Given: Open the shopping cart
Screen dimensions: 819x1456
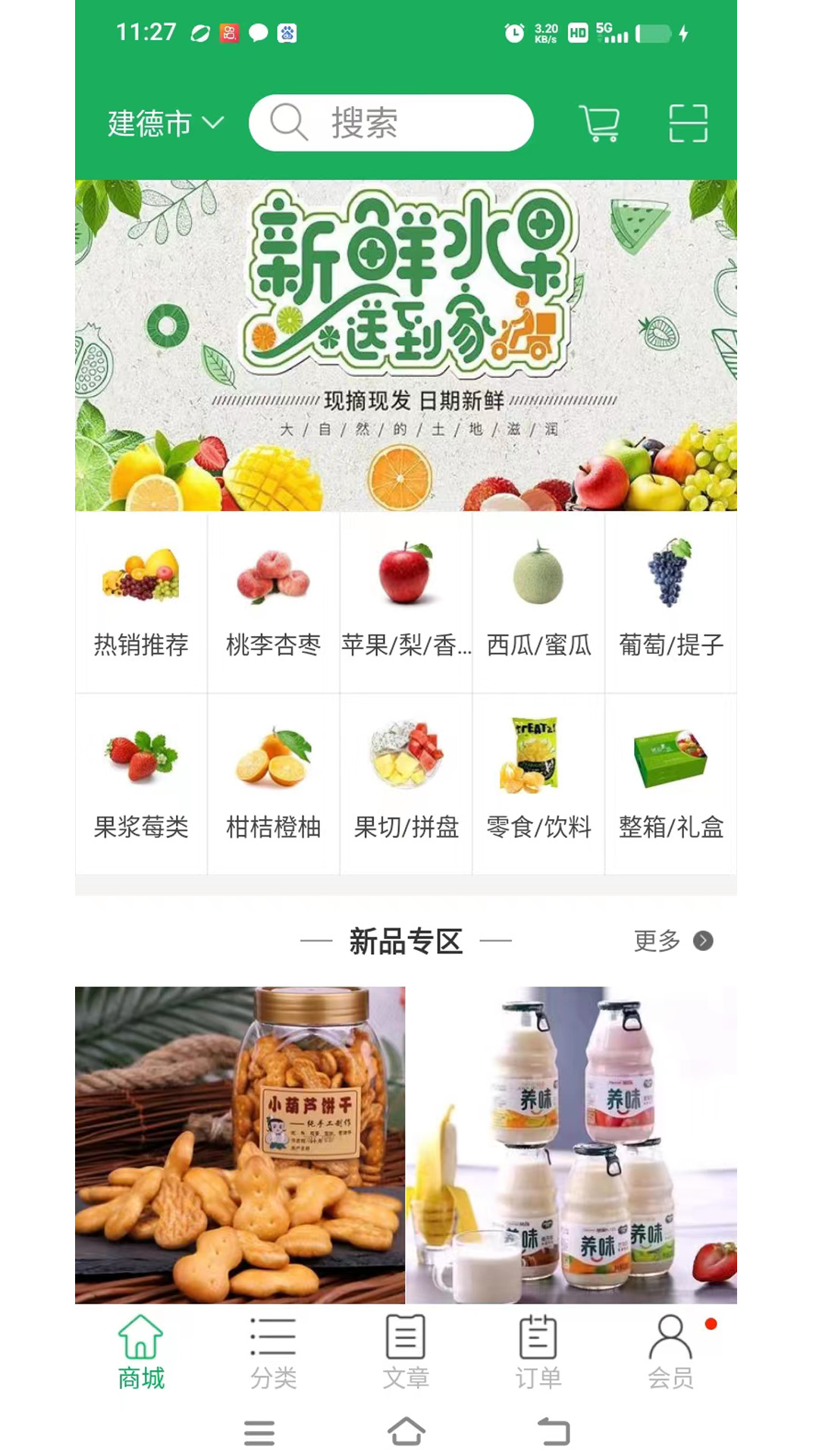Looking at the screenshot, I should coord(600,124).
